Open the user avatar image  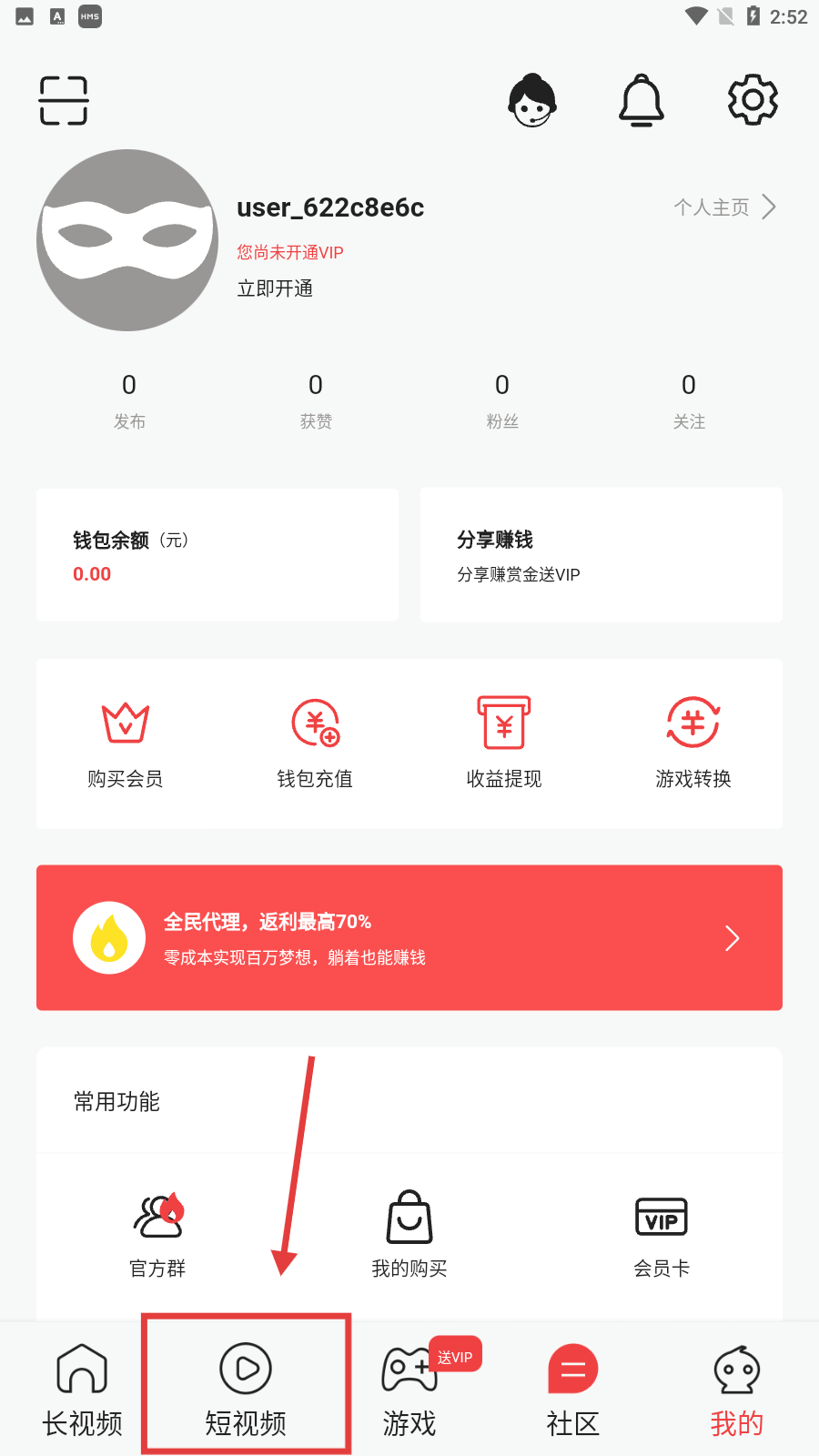[x=127, y=239]
